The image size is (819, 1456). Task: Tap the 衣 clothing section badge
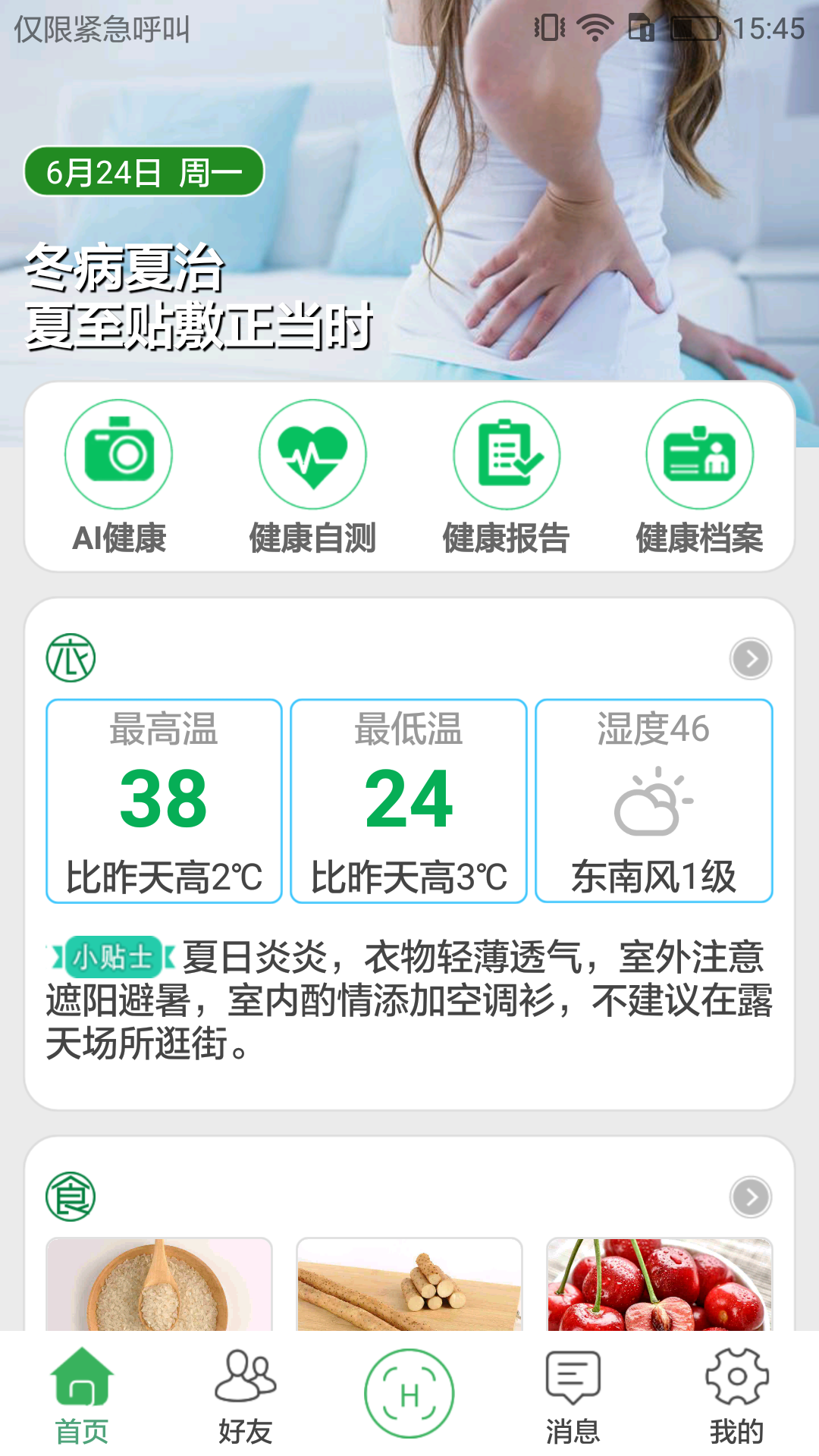(71, 657)
